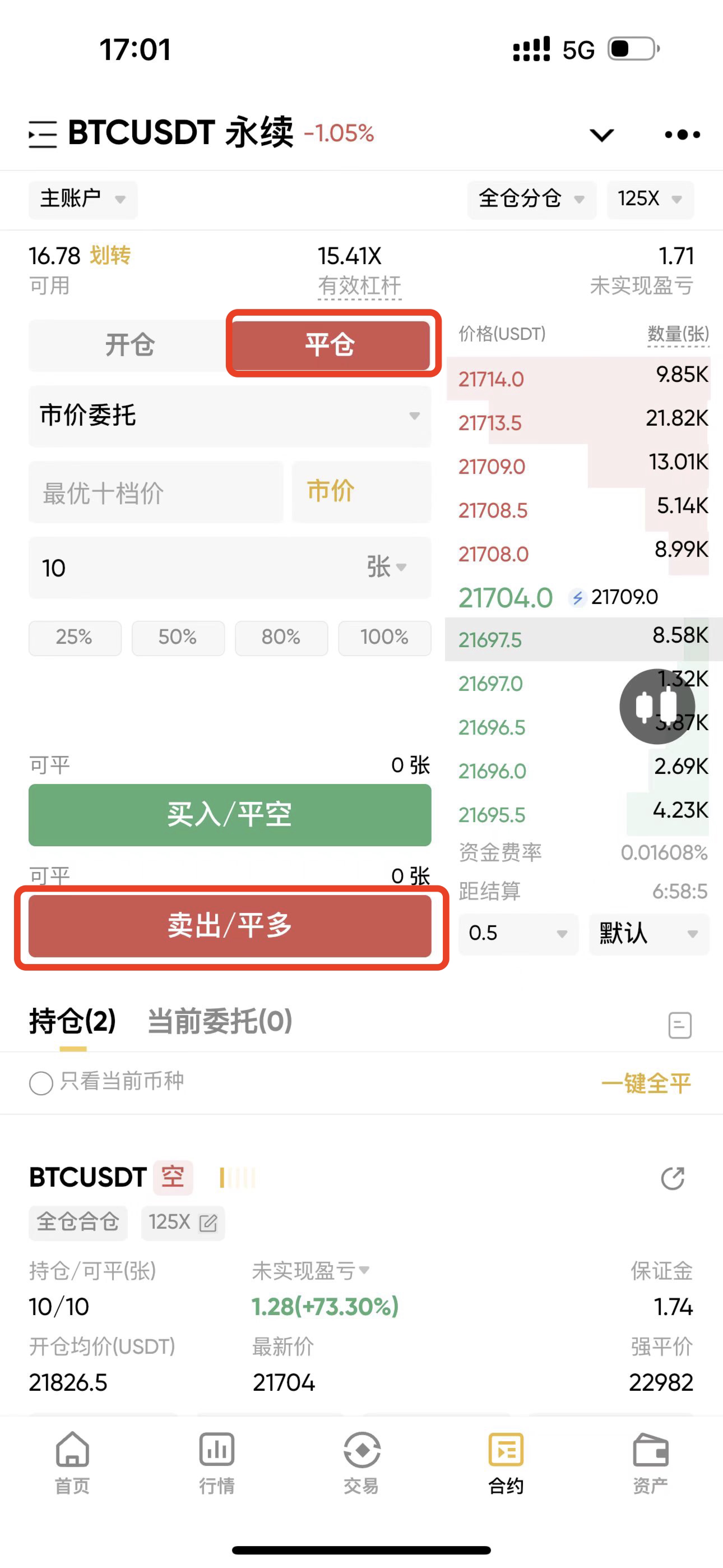Open the floating candlestick chart button

click(x=657, y=706)
